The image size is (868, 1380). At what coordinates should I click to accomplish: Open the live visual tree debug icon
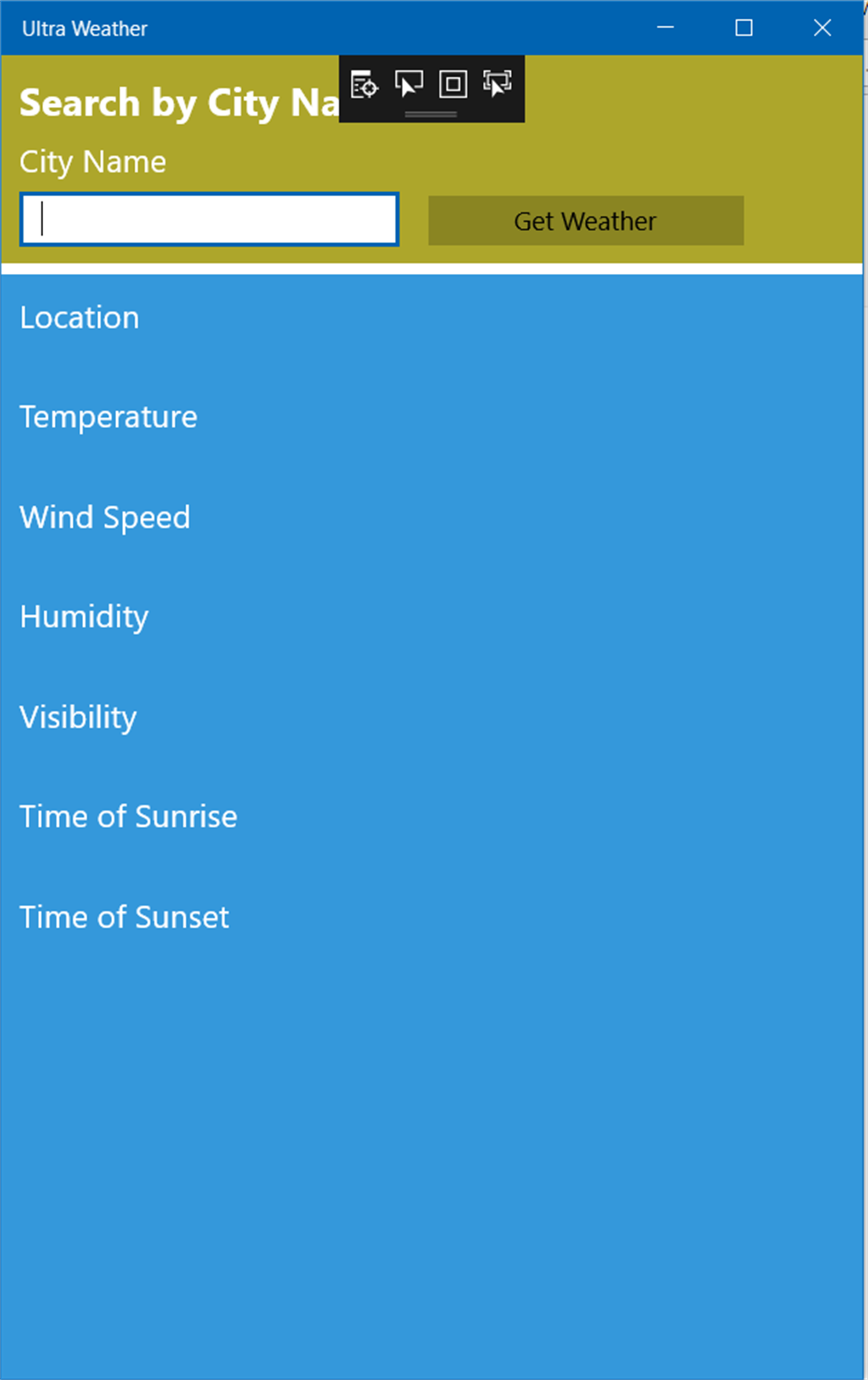(x=365, y=85)
